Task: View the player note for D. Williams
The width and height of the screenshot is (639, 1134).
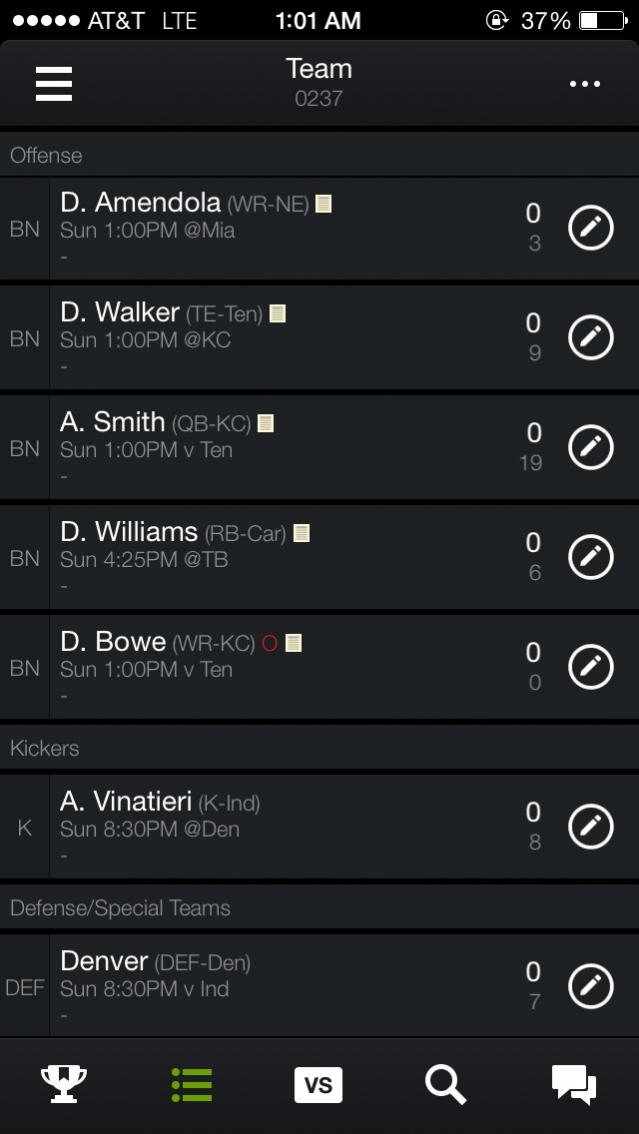Action: coord(301,534)
